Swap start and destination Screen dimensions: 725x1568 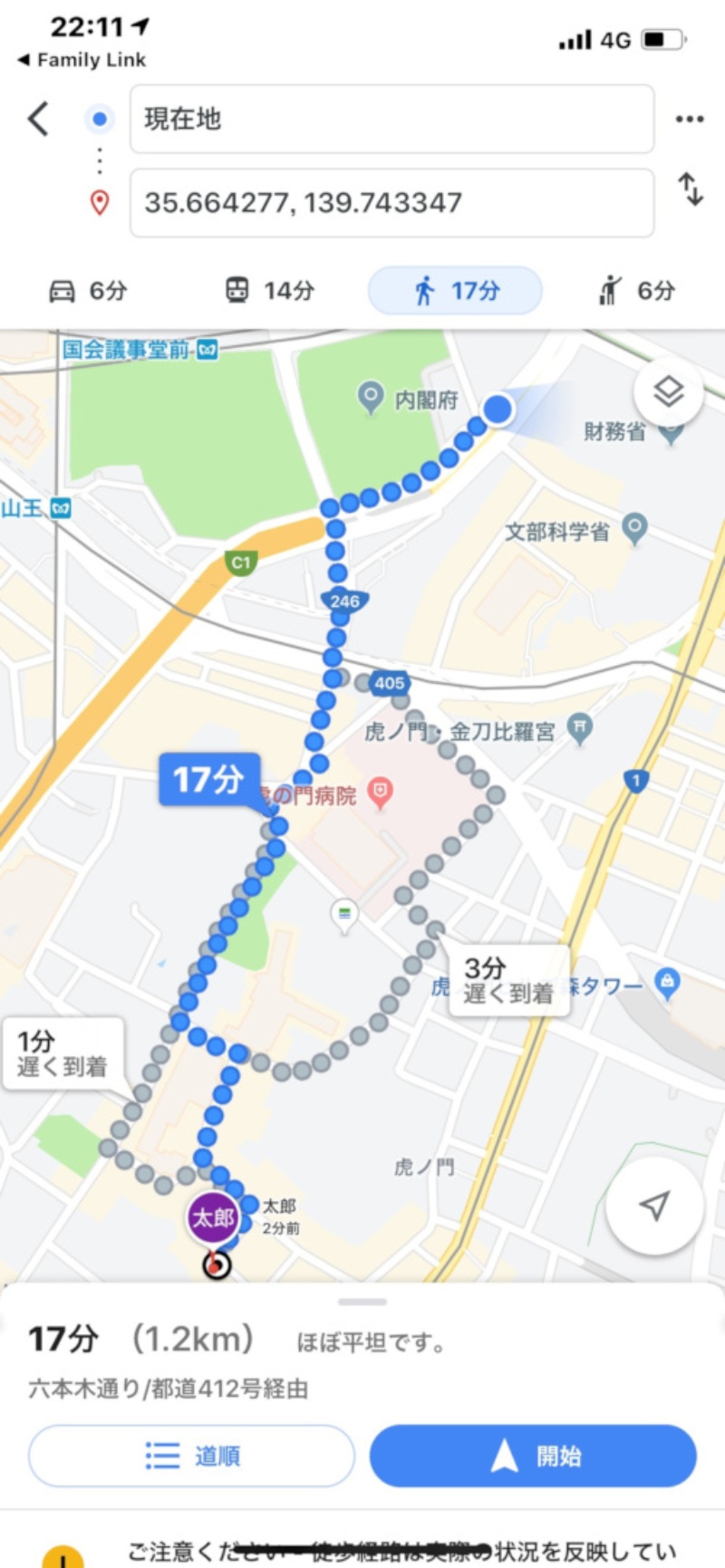[691, 189]
